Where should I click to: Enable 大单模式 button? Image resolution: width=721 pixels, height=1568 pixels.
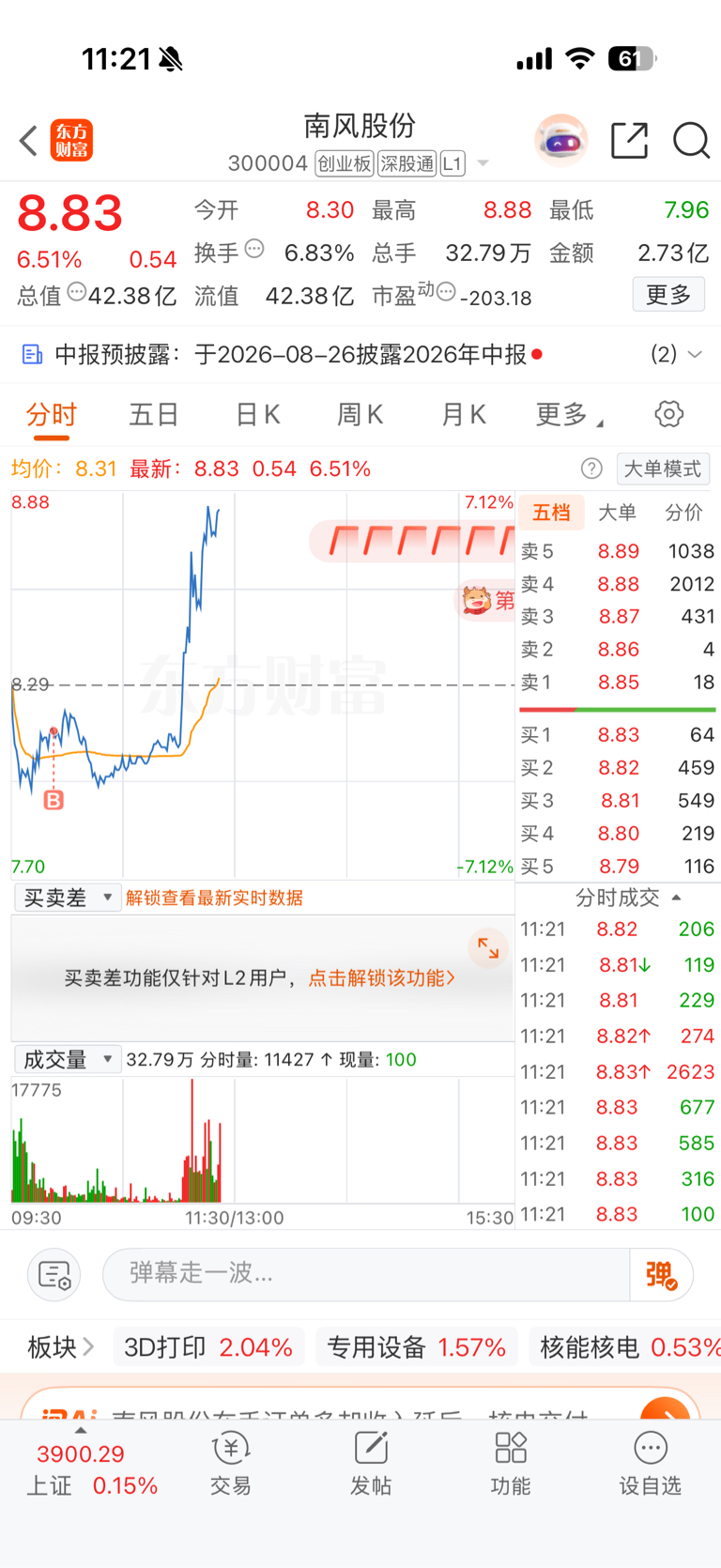[663, 469]
